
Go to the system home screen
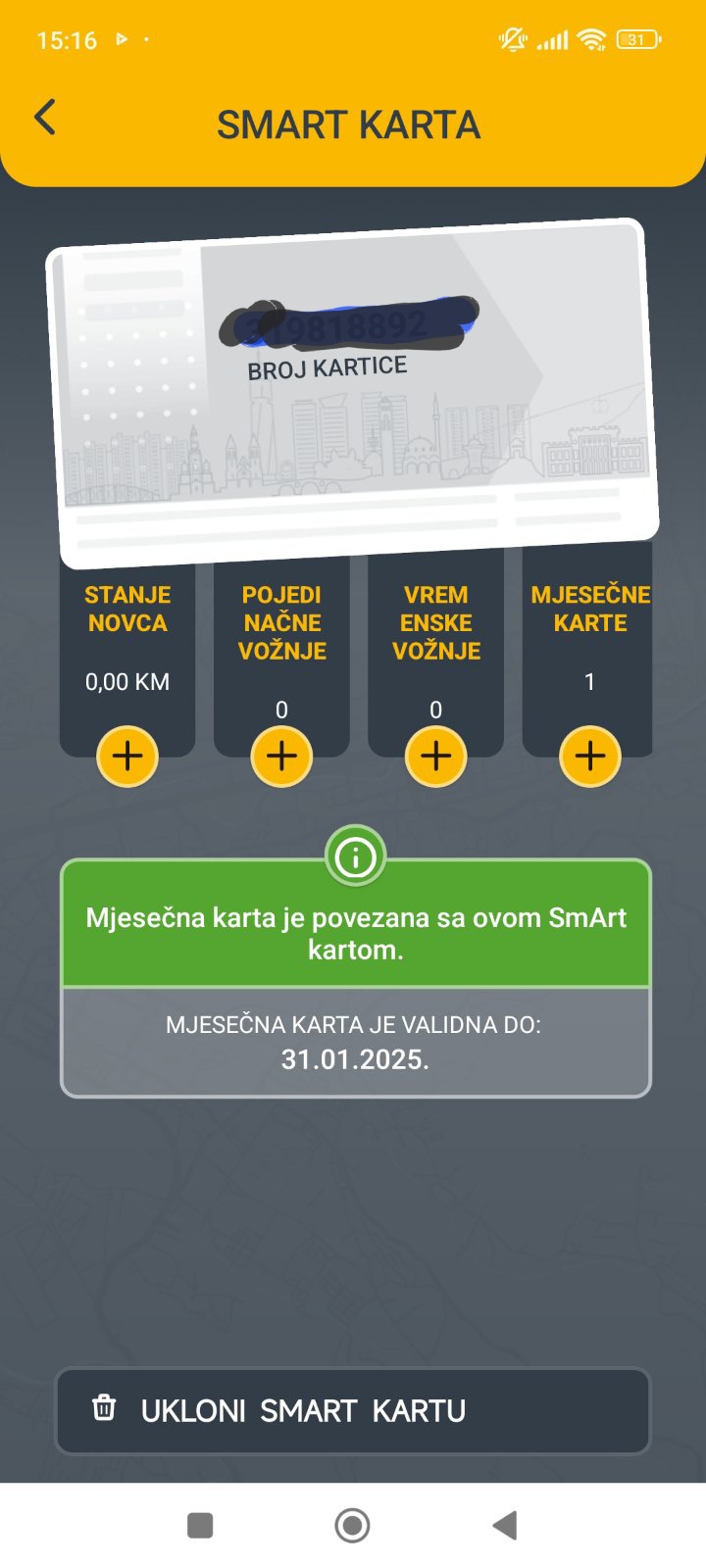(x=352, y=1525)
